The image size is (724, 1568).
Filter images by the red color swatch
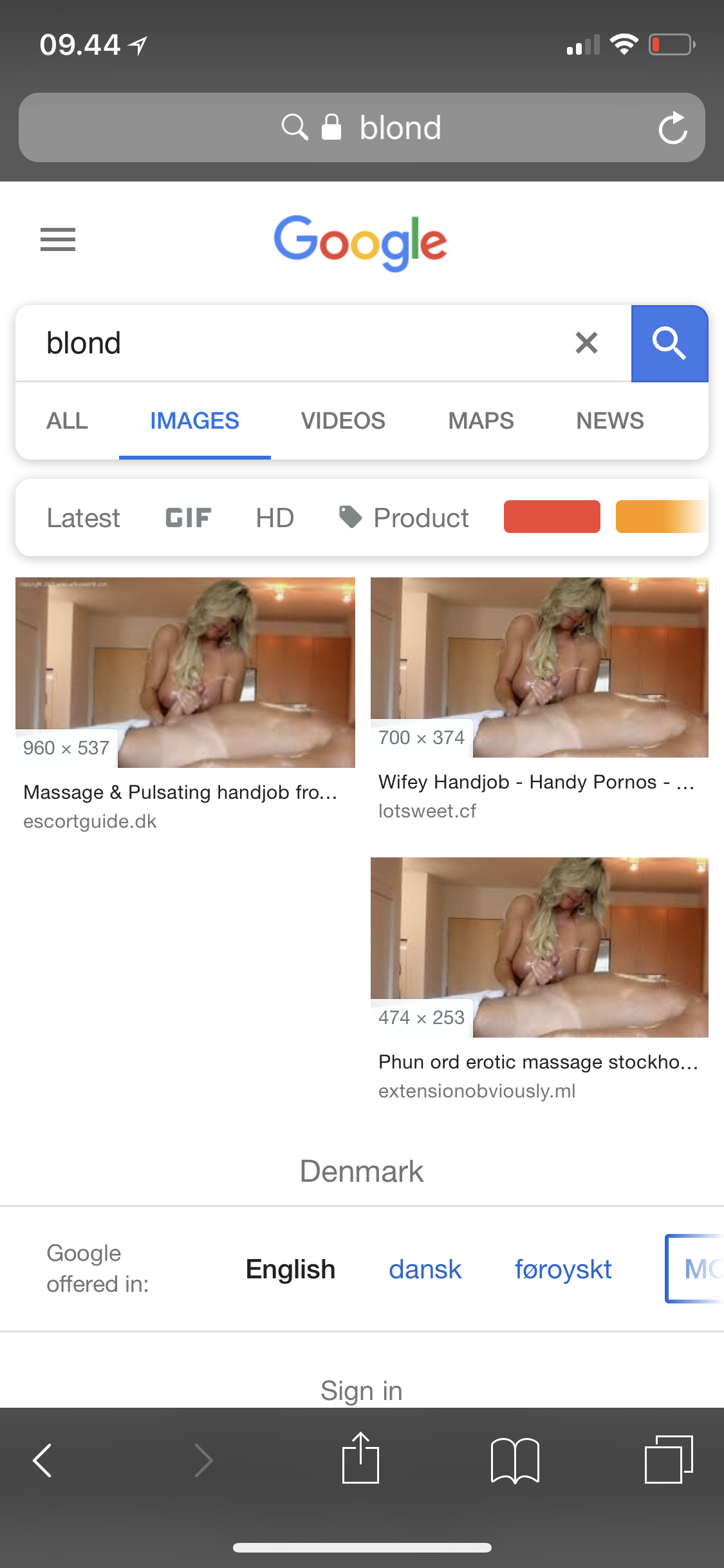[x=552, y=517]
